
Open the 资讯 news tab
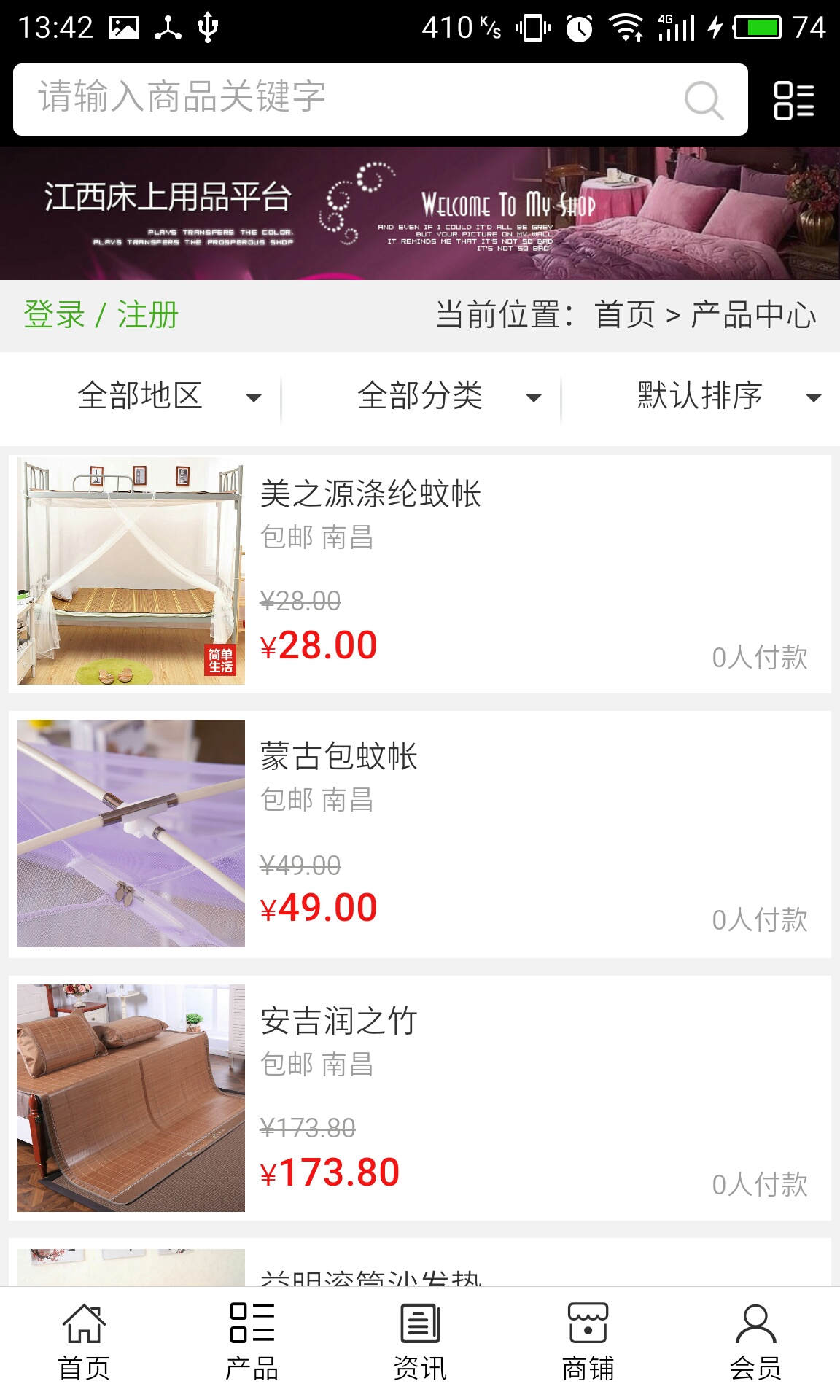click(420, 1342)
